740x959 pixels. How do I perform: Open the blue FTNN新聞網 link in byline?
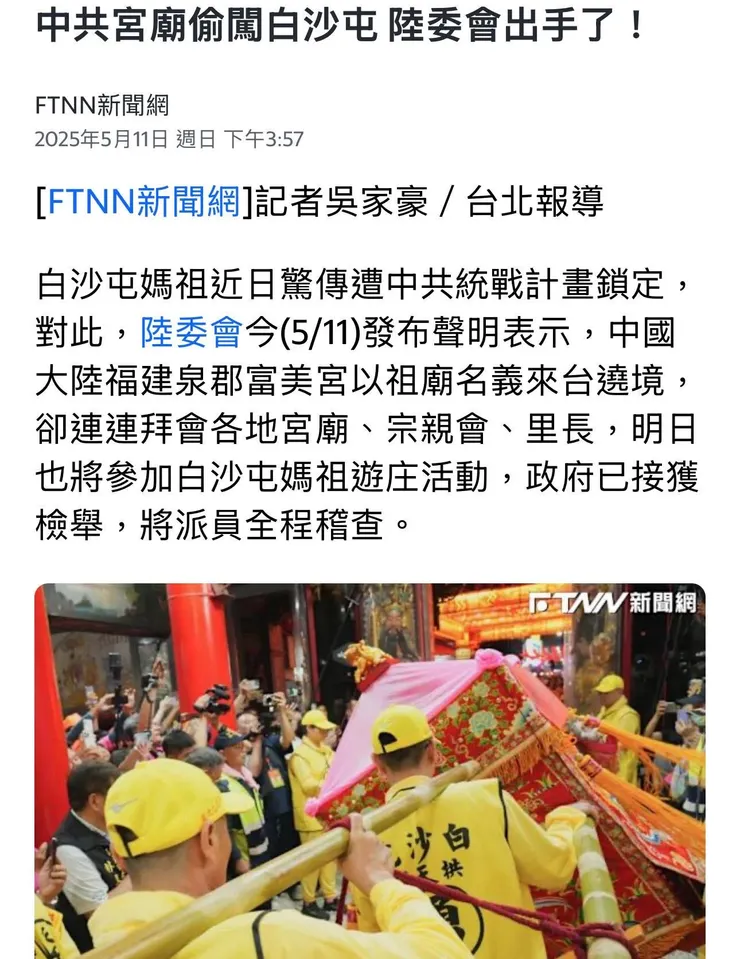click(145, 203)
